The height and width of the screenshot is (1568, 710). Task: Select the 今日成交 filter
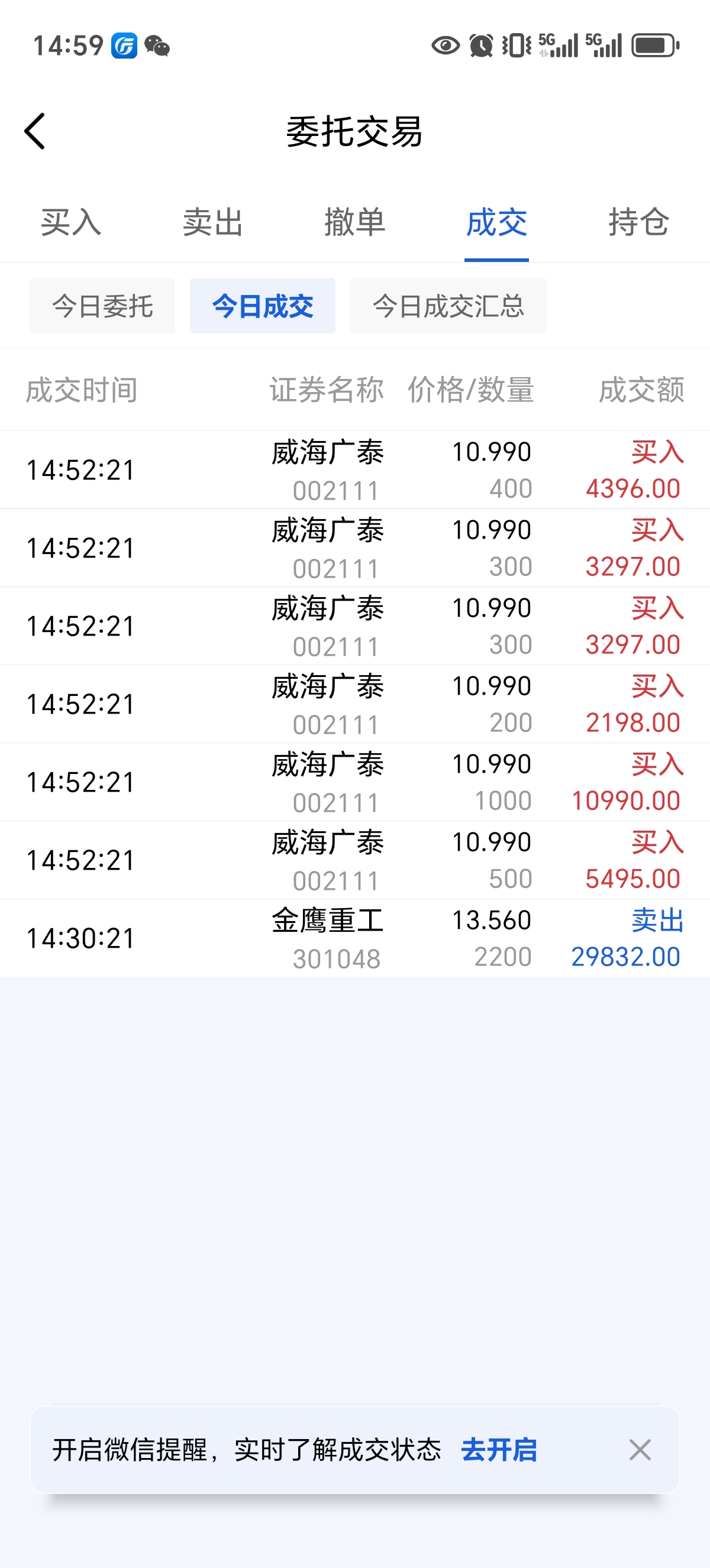point(263,306)
